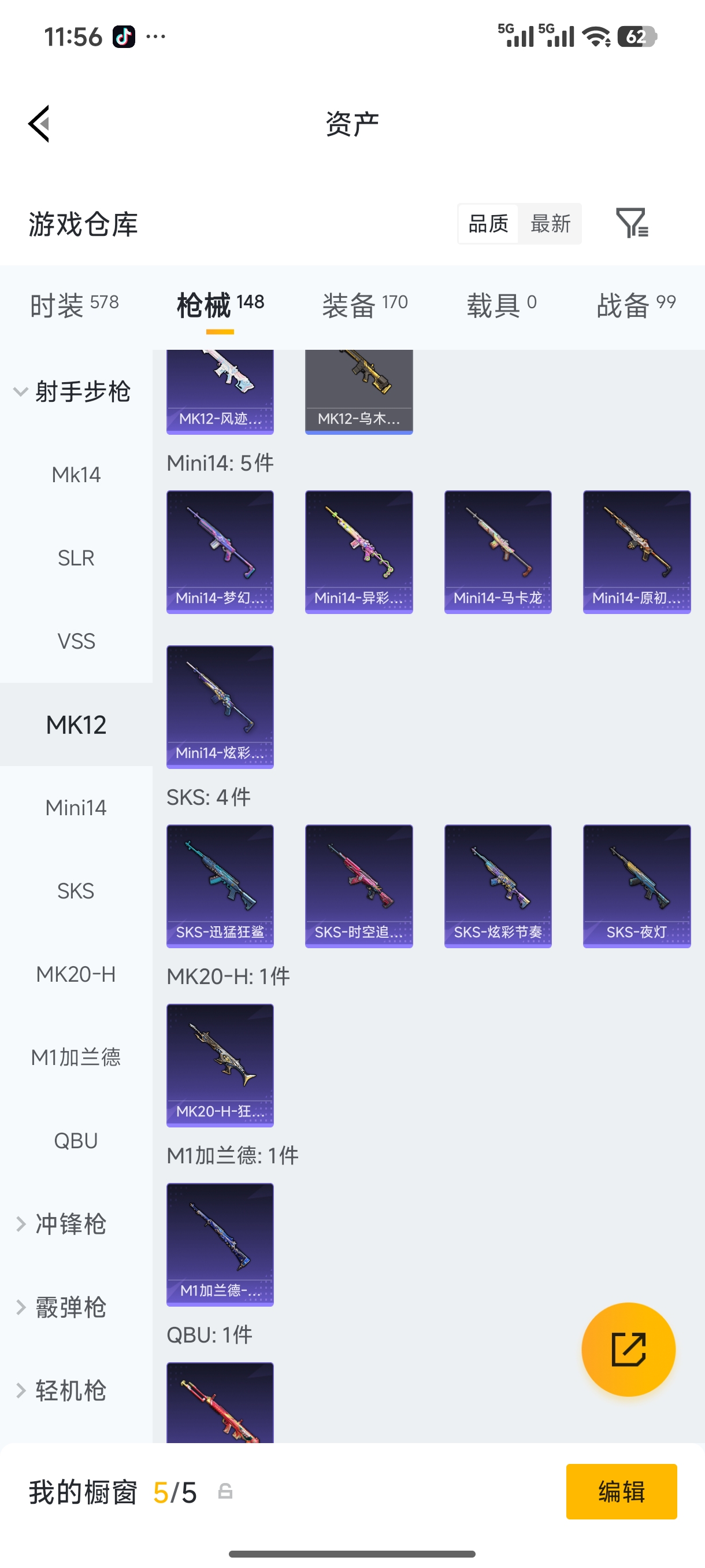Sort items by 品质
Screen dimensions: 705x1568
488,224
